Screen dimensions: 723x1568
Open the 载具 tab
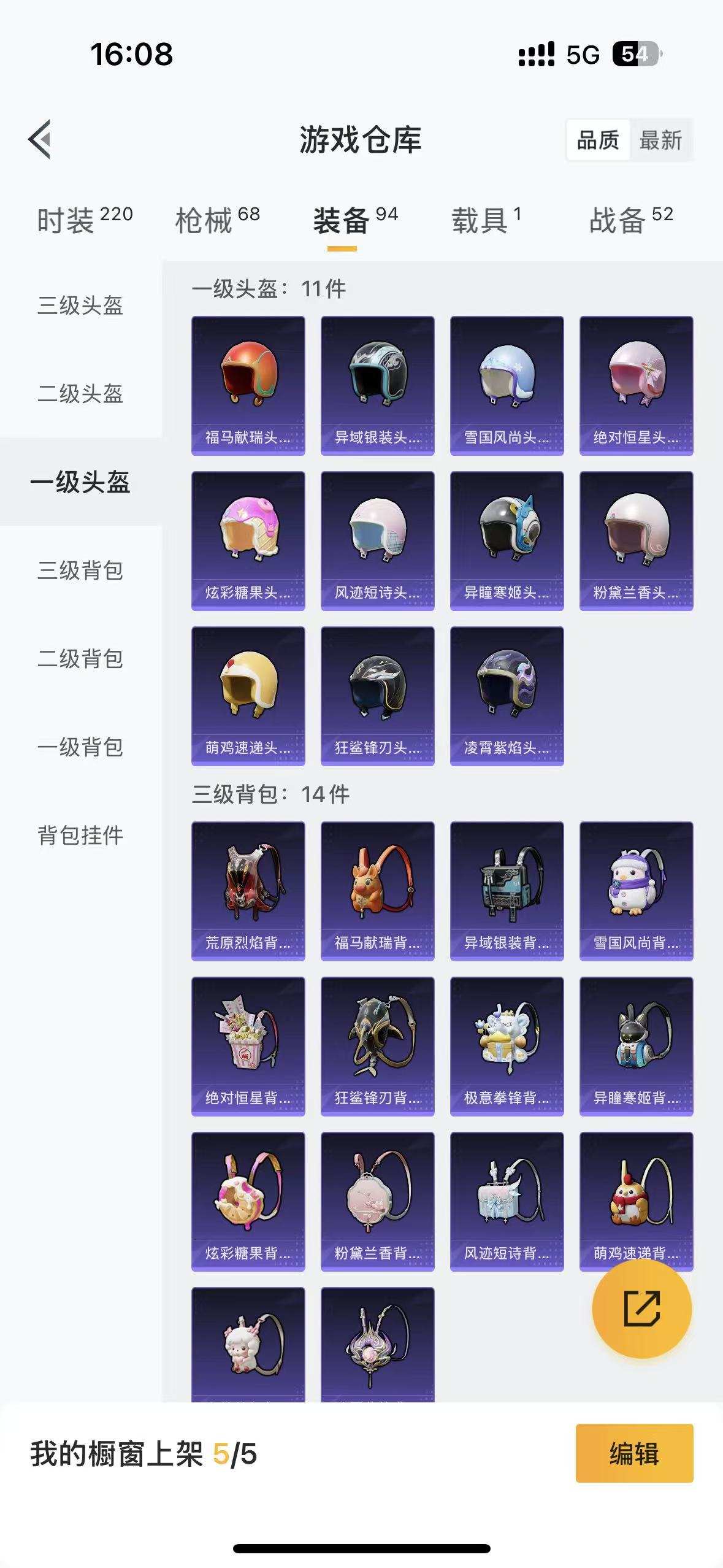tap(486, 220)
